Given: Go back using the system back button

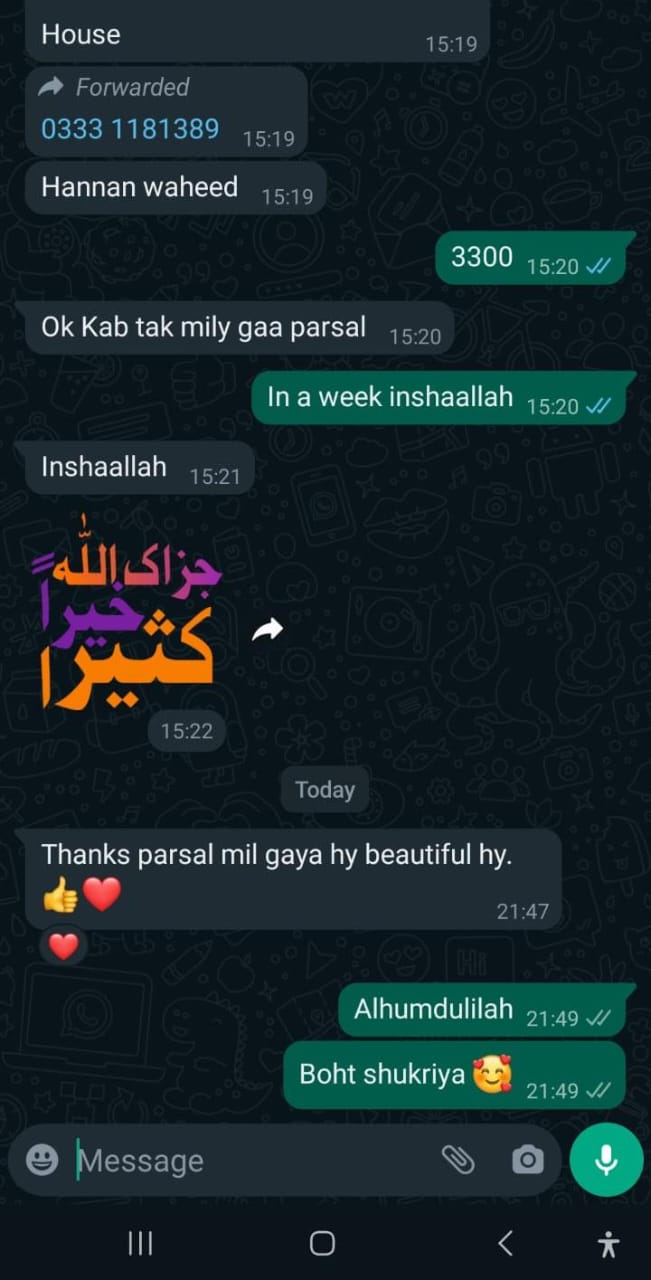Looking at the screenshot, I should (505, 1243).
